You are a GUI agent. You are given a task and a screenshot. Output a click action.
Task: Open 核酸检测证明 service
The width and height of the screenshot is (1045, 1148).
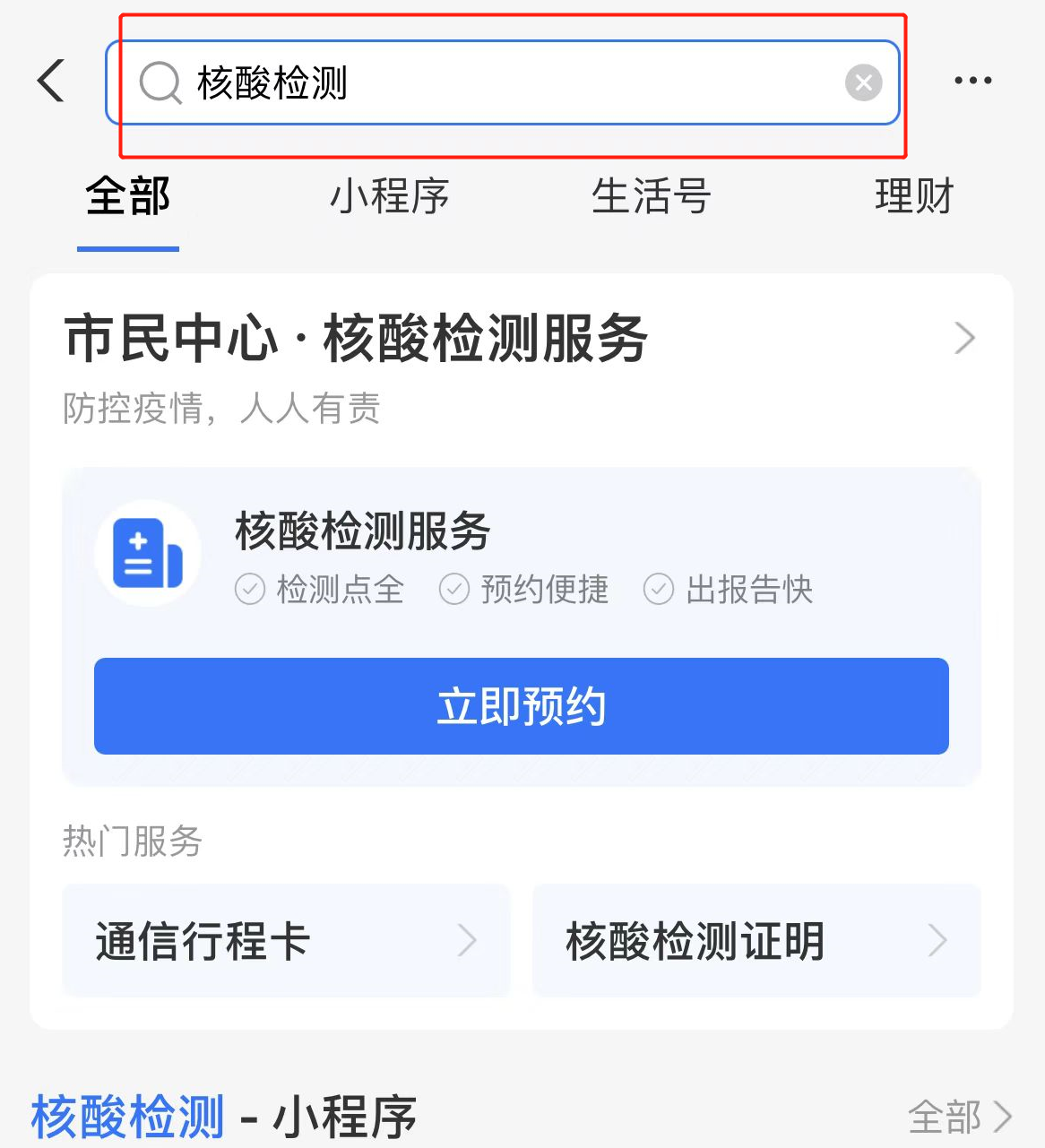[x=756, y=941]
